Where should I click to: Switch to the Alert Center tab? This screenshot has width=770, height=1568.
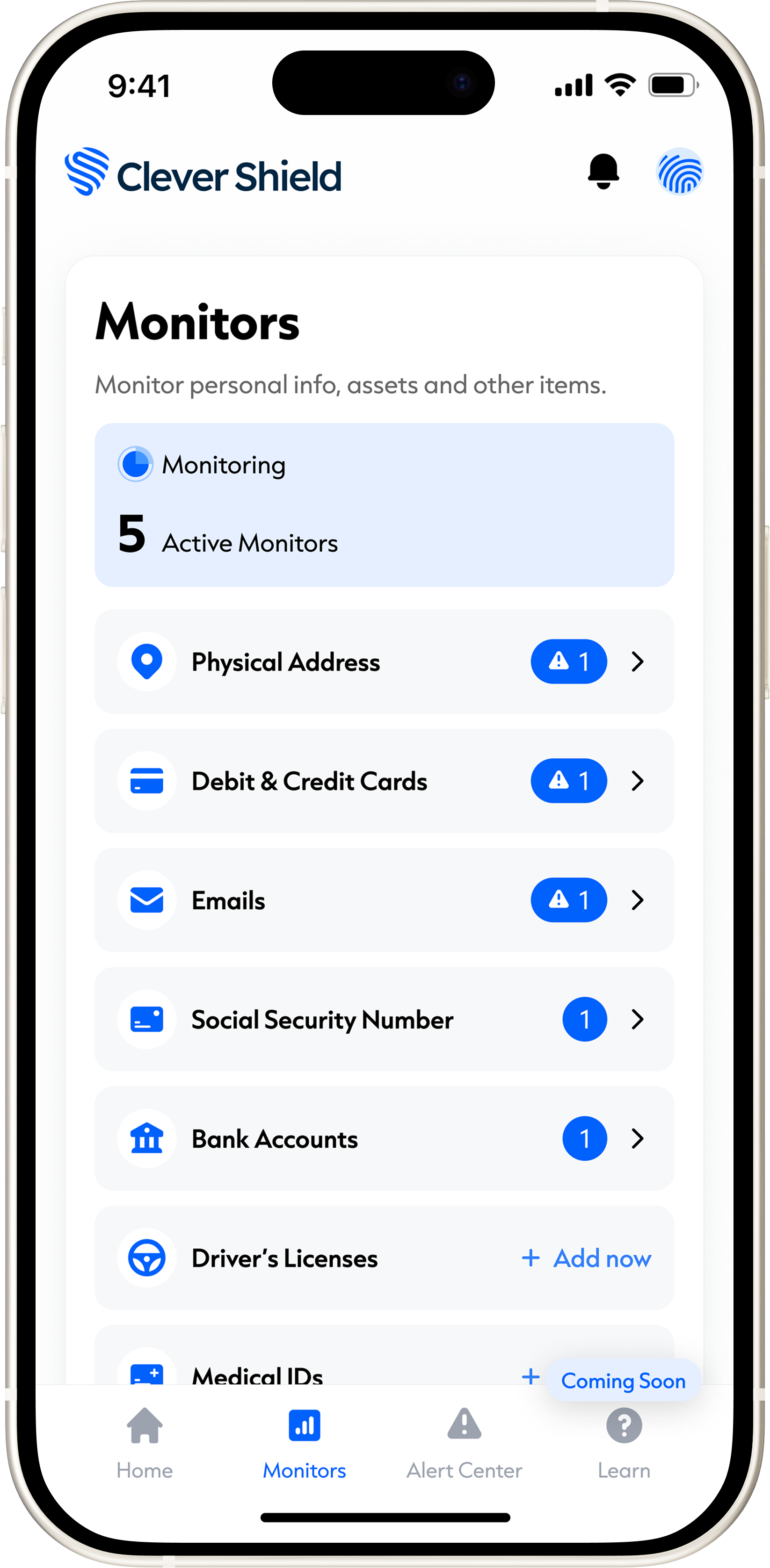[464, 1443]
